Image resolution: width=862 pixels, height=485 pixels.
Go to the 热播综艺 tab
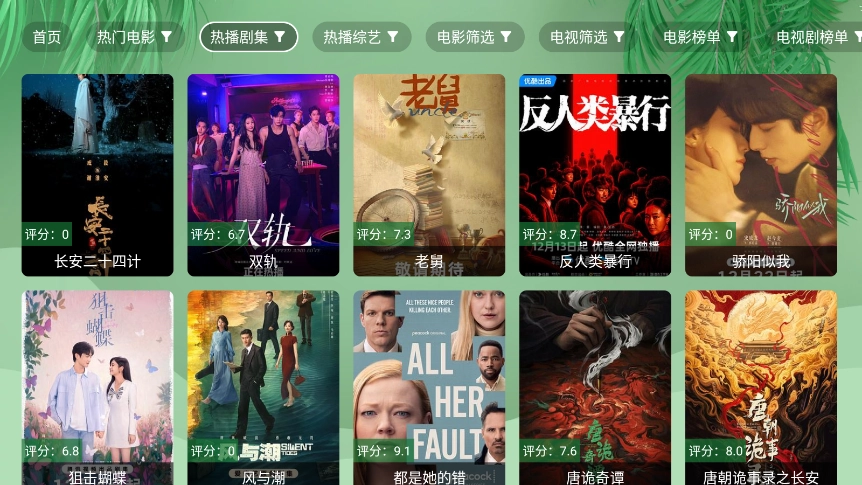(361, 38)
